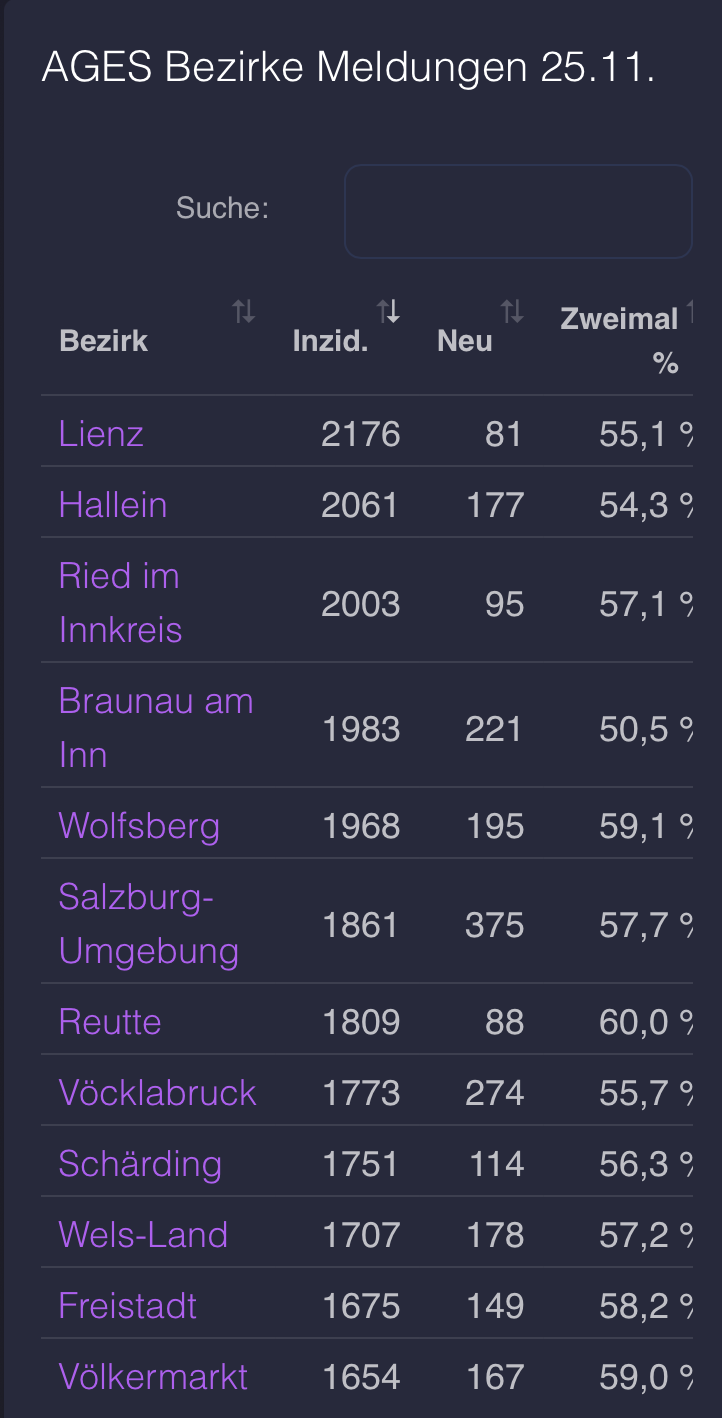Open the Vöcklabruck link
Image resolution: width=722 pixels, height=1418 pixels.
pos(158,1093)
